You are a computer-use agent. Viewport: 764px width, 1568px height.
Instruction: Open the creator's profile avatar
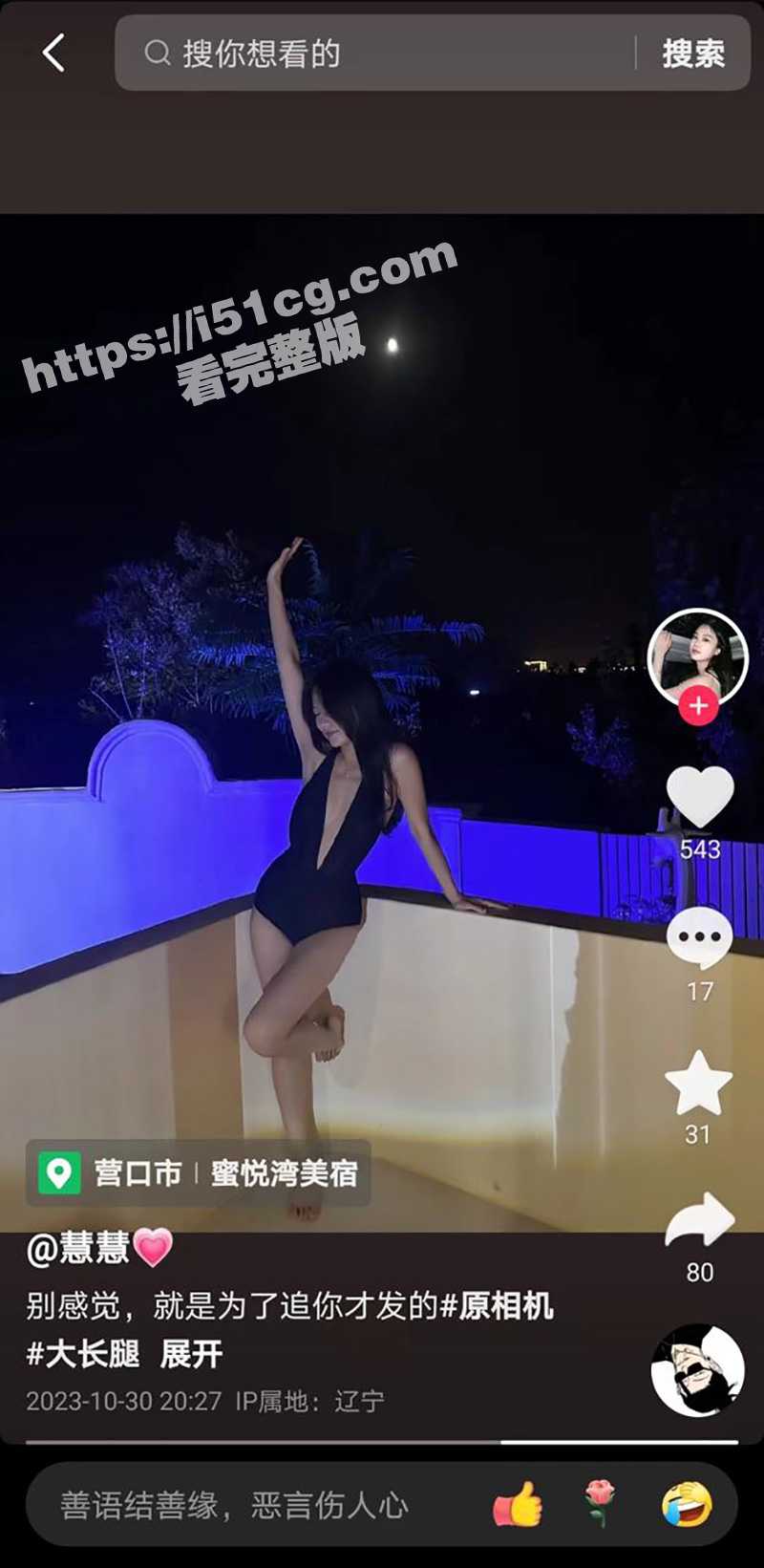[x=697, y=657]
